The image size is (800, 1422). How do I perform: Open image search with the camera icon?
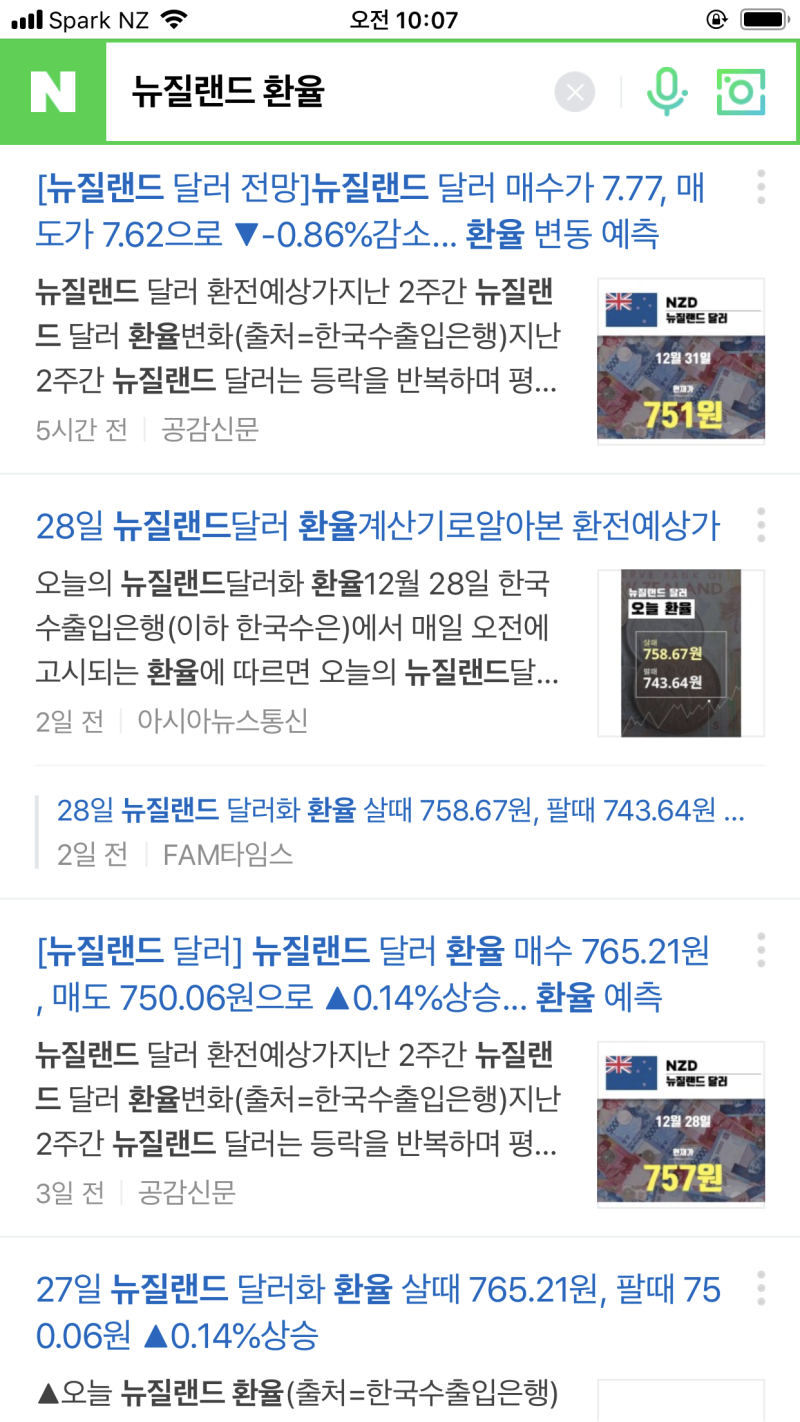[740, 92]
